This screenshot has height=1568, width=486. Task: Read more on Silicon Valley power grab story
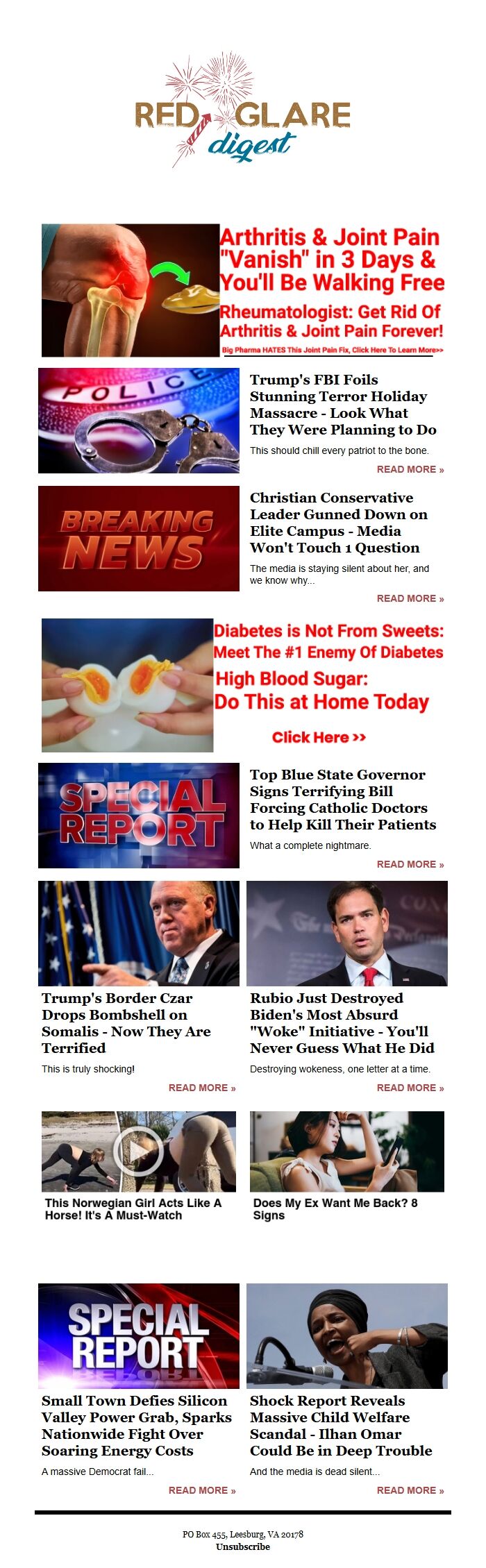pyautogui.click(x=201, y=1490)
